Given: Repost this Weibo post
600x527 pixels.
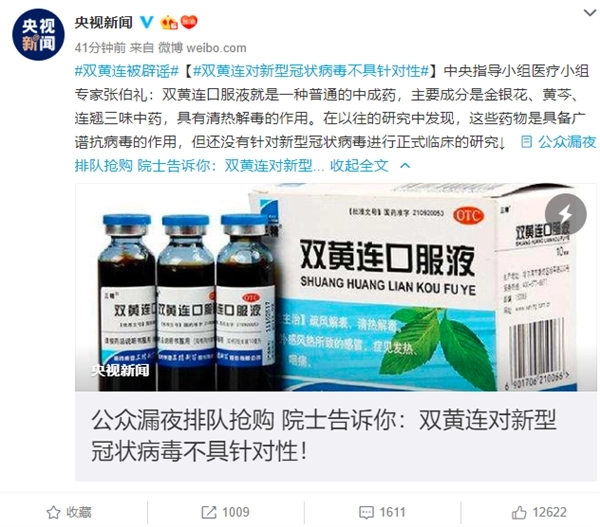Looking at the screenshot, I should pyautogui.click(x=224, y=511).
